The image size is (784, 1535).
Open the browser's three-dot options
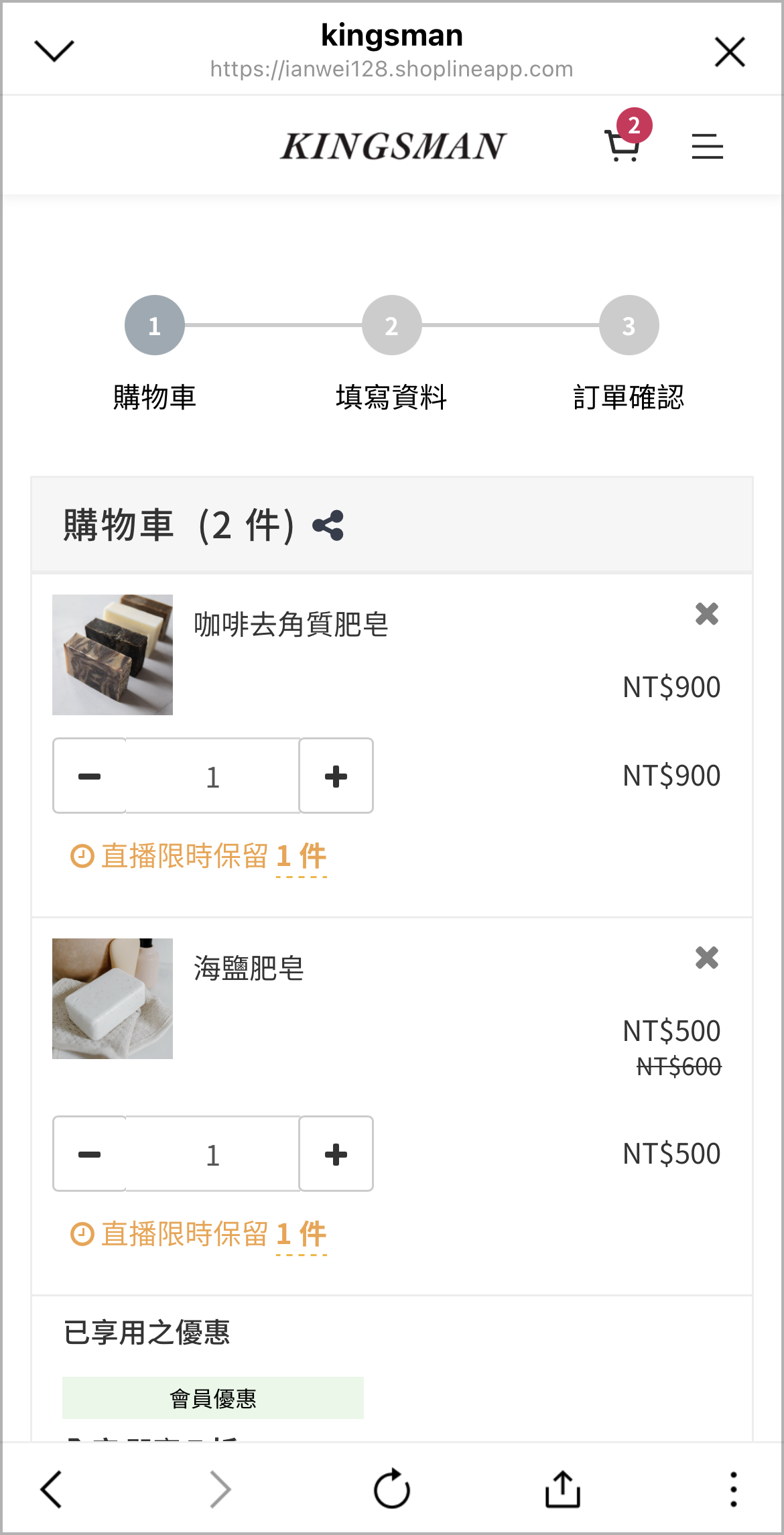(734, 1489)
